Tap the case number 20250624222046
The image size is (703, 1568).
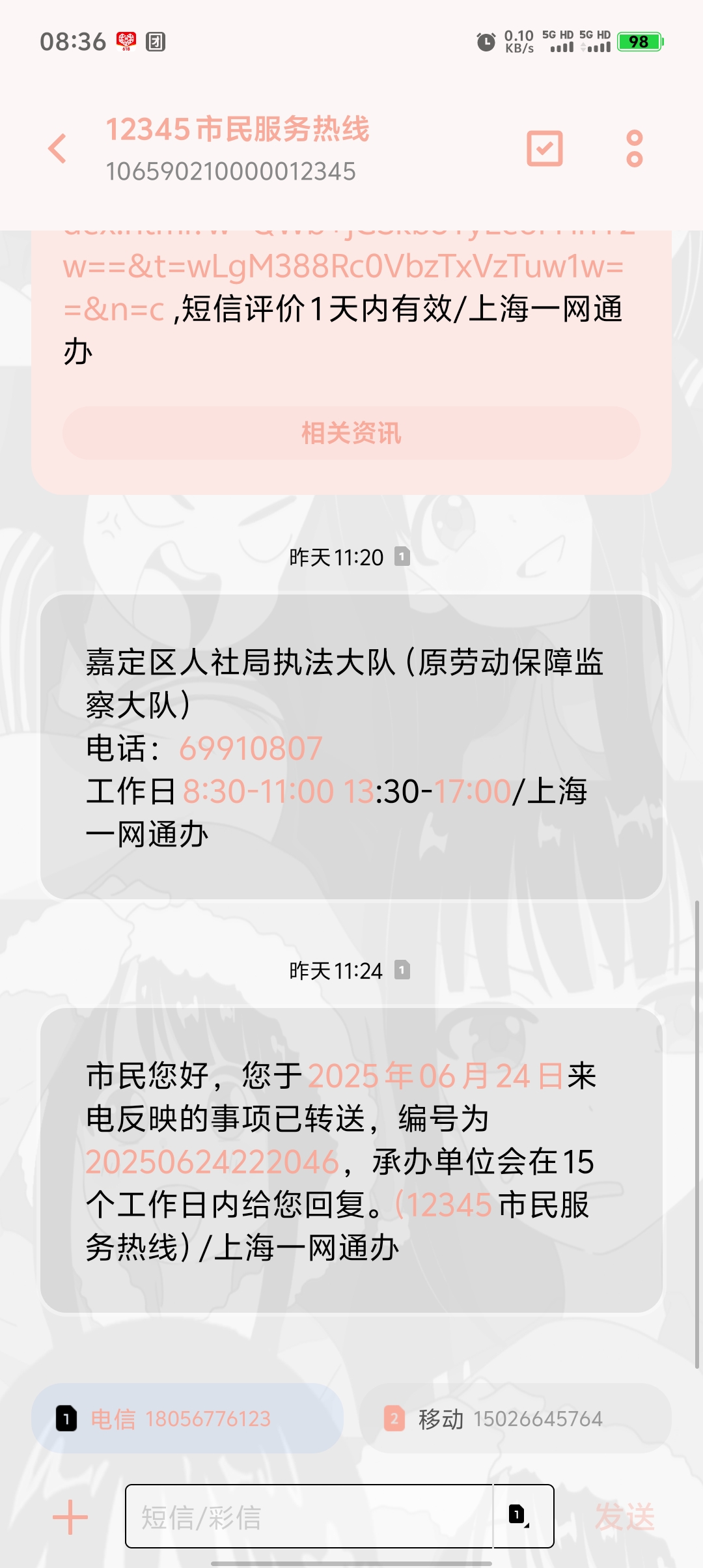click(x=212, y=1162)
